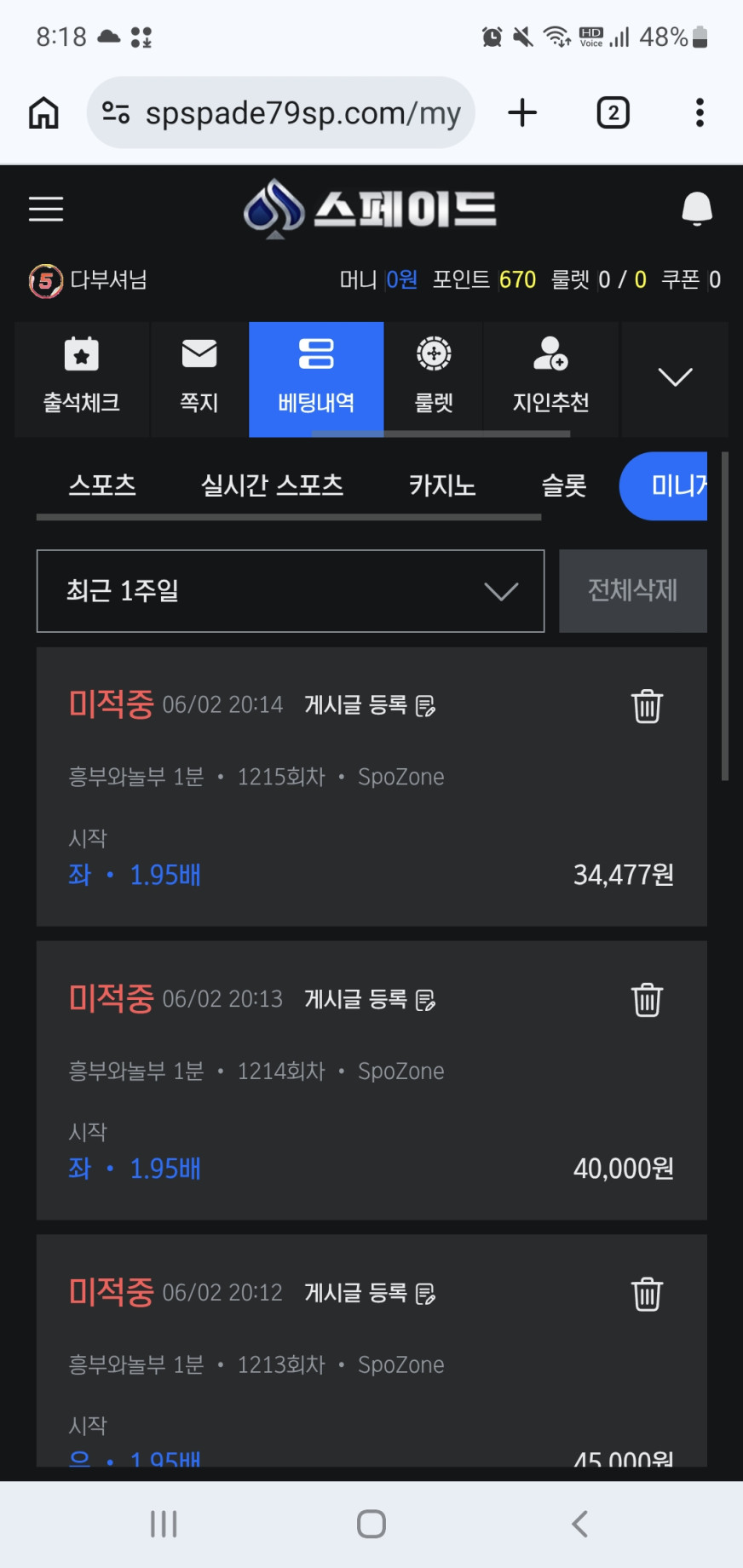
Task: Tap the 전체삭제 button
Action: (x=633, y=591)
